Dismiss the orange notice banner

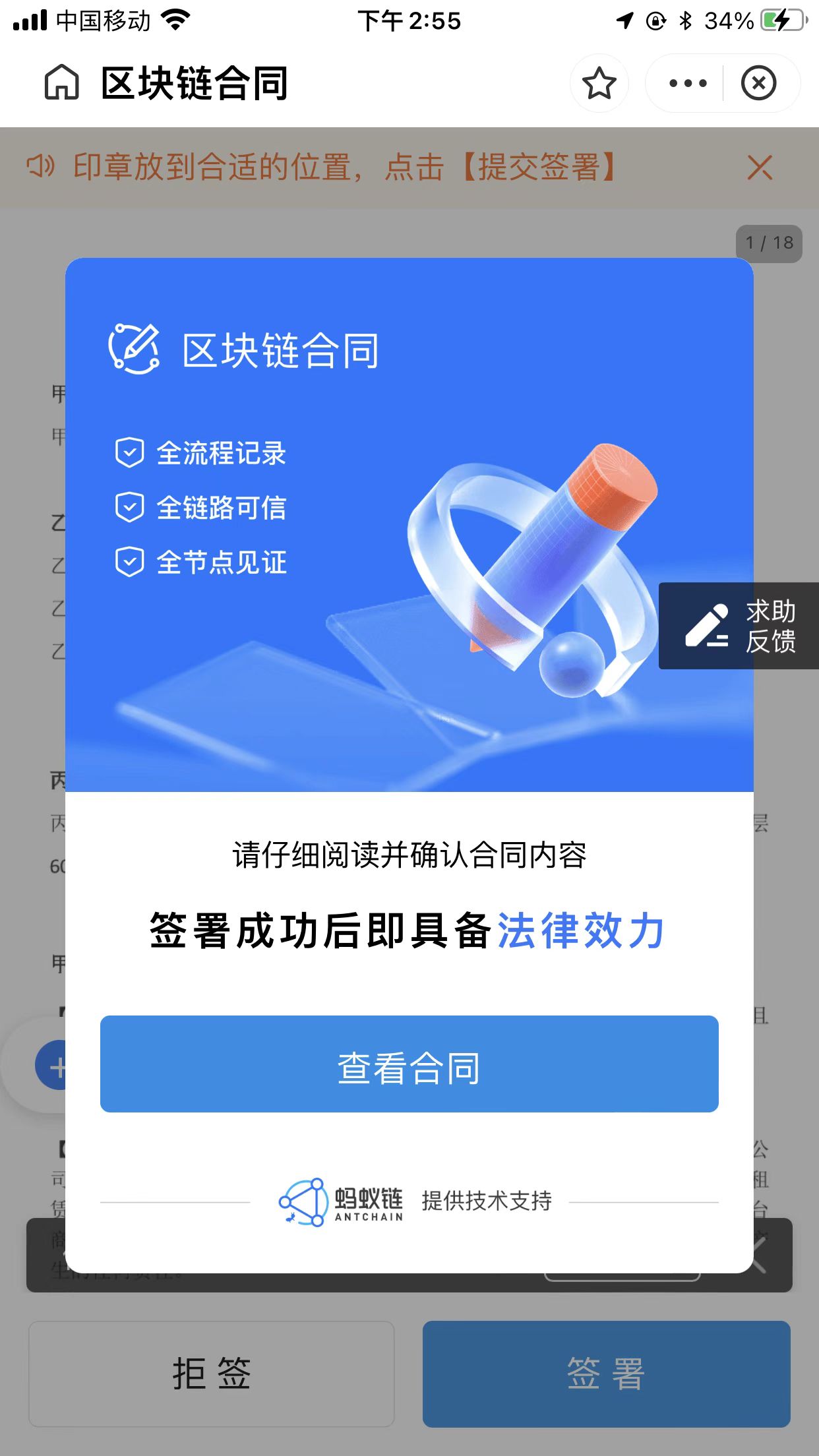[760, 167]
